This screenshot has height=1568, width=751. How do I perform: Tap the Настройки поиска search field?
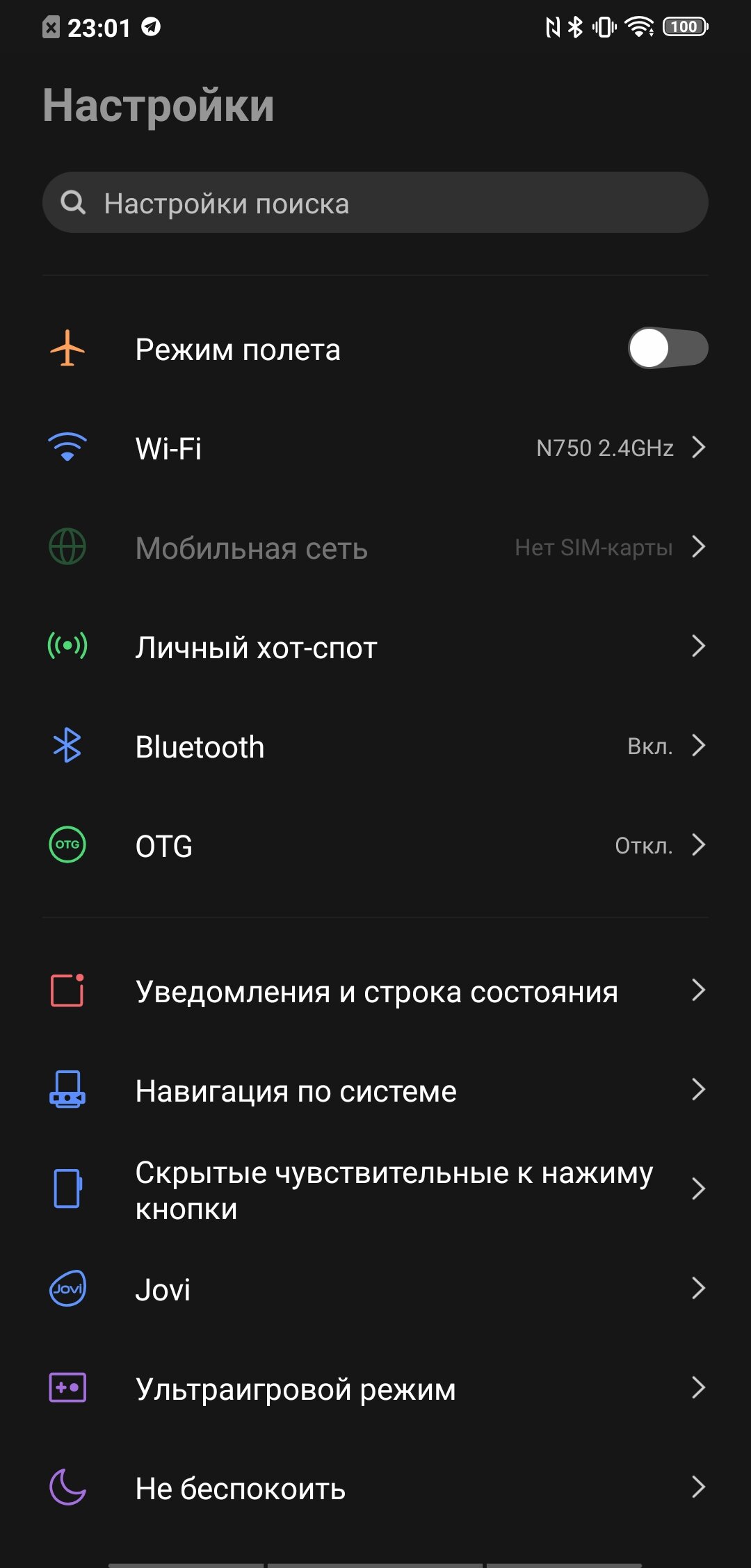tap(375, 202)
